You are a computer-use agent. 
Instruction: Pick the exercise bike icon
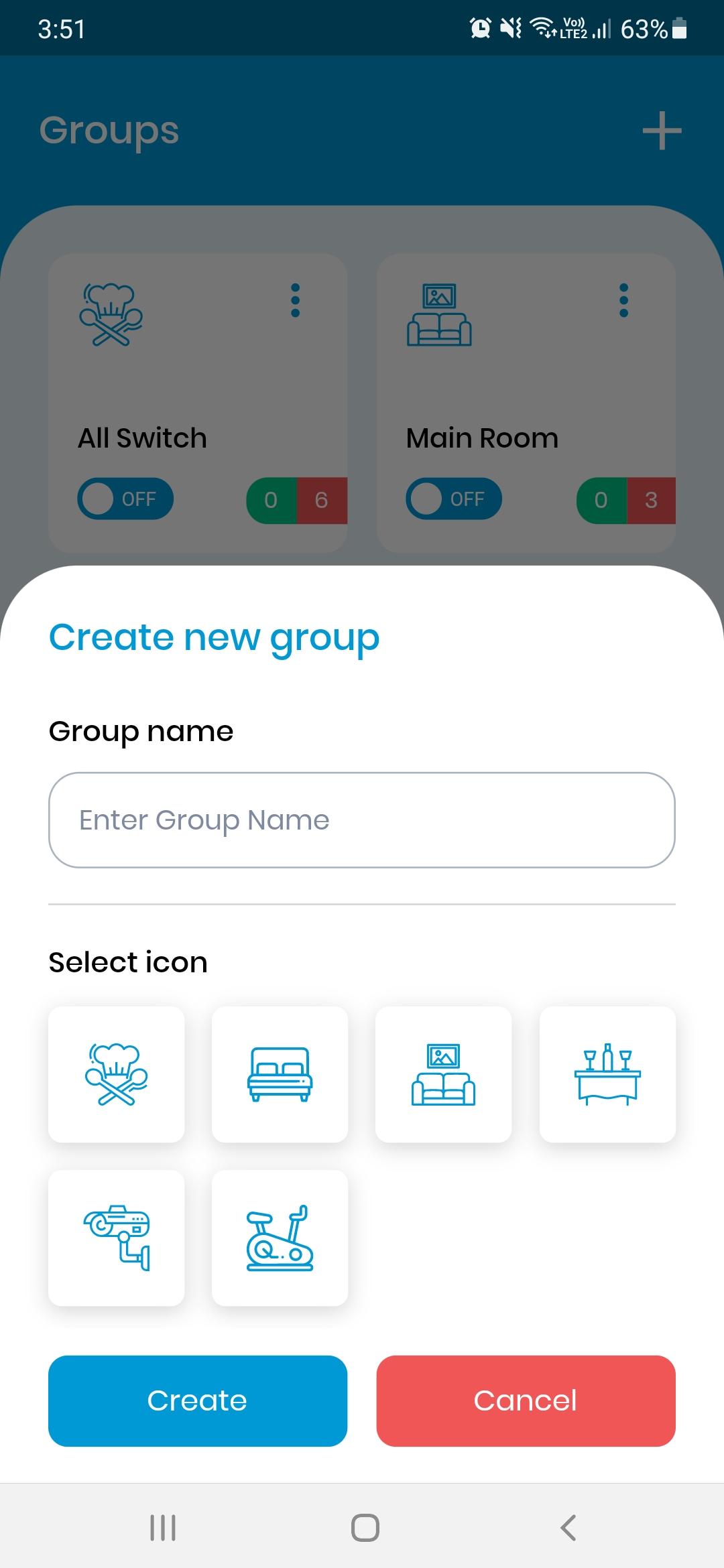pos(280,1238)
